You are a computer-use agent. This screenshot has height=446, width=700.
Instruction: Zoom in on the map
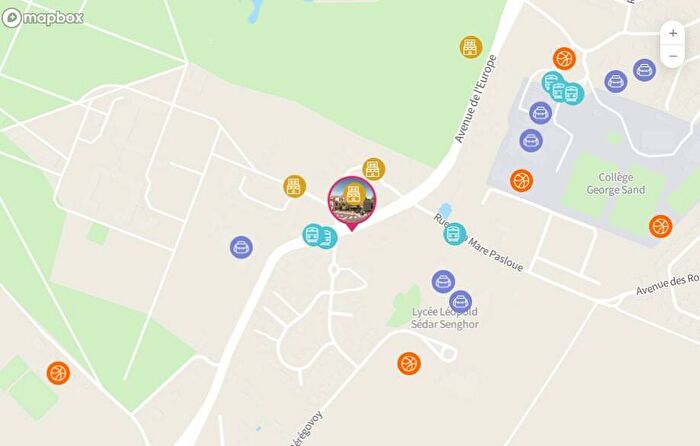(673, 33)
